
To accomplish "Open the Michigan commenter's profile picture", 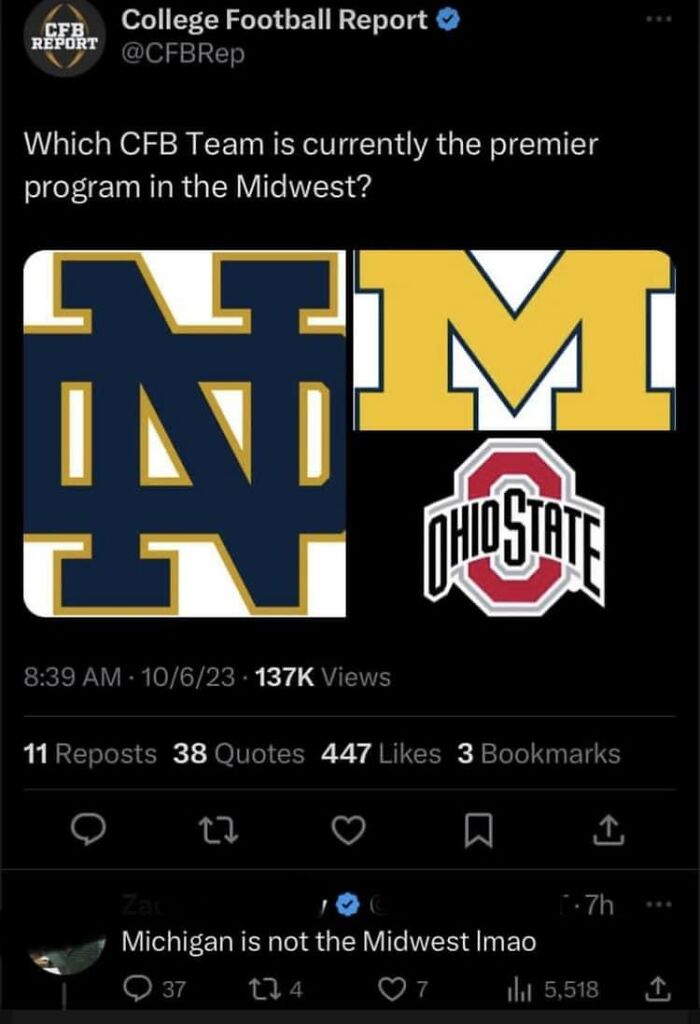I will tap(66, 952).
